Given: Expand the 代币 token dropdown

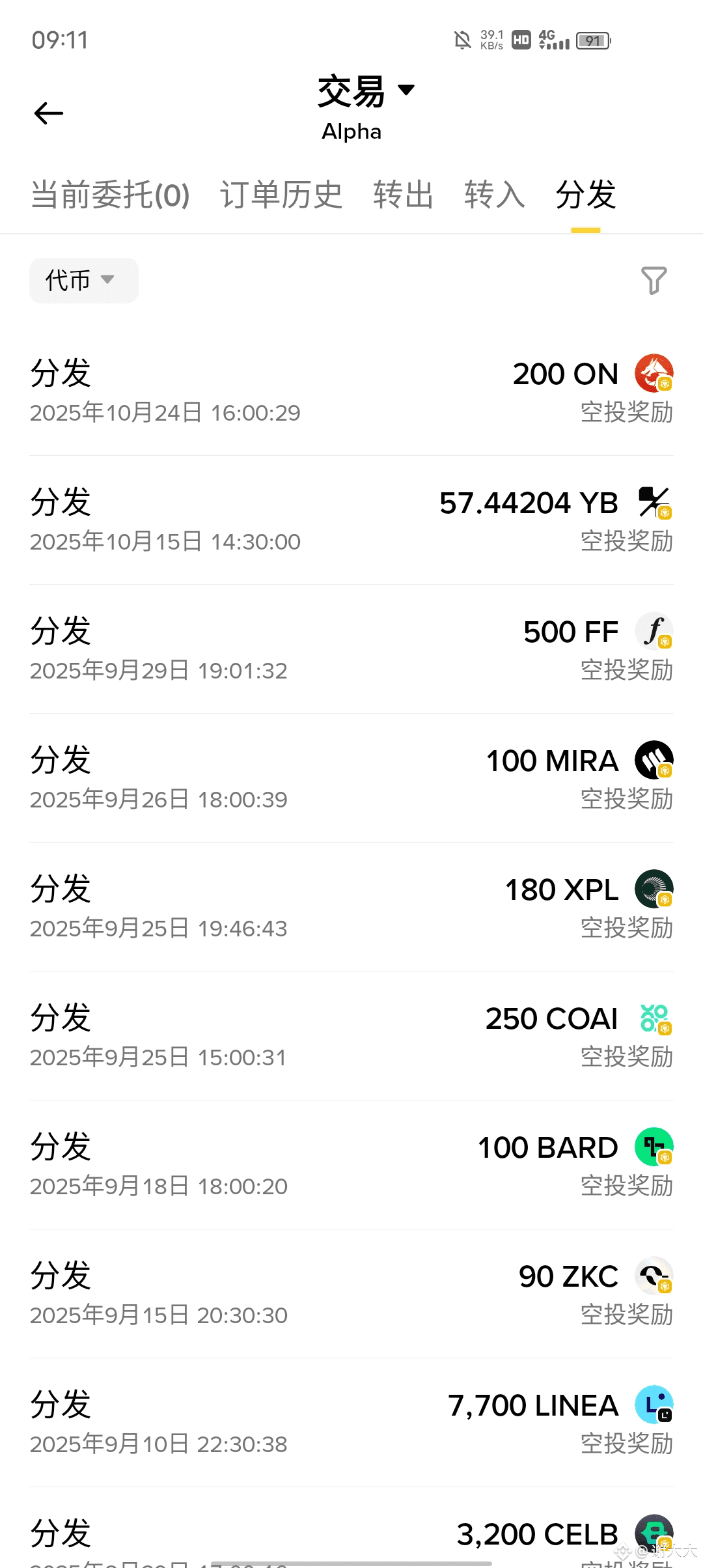Looking at the screenshot, I should click(x=83, y=281).
